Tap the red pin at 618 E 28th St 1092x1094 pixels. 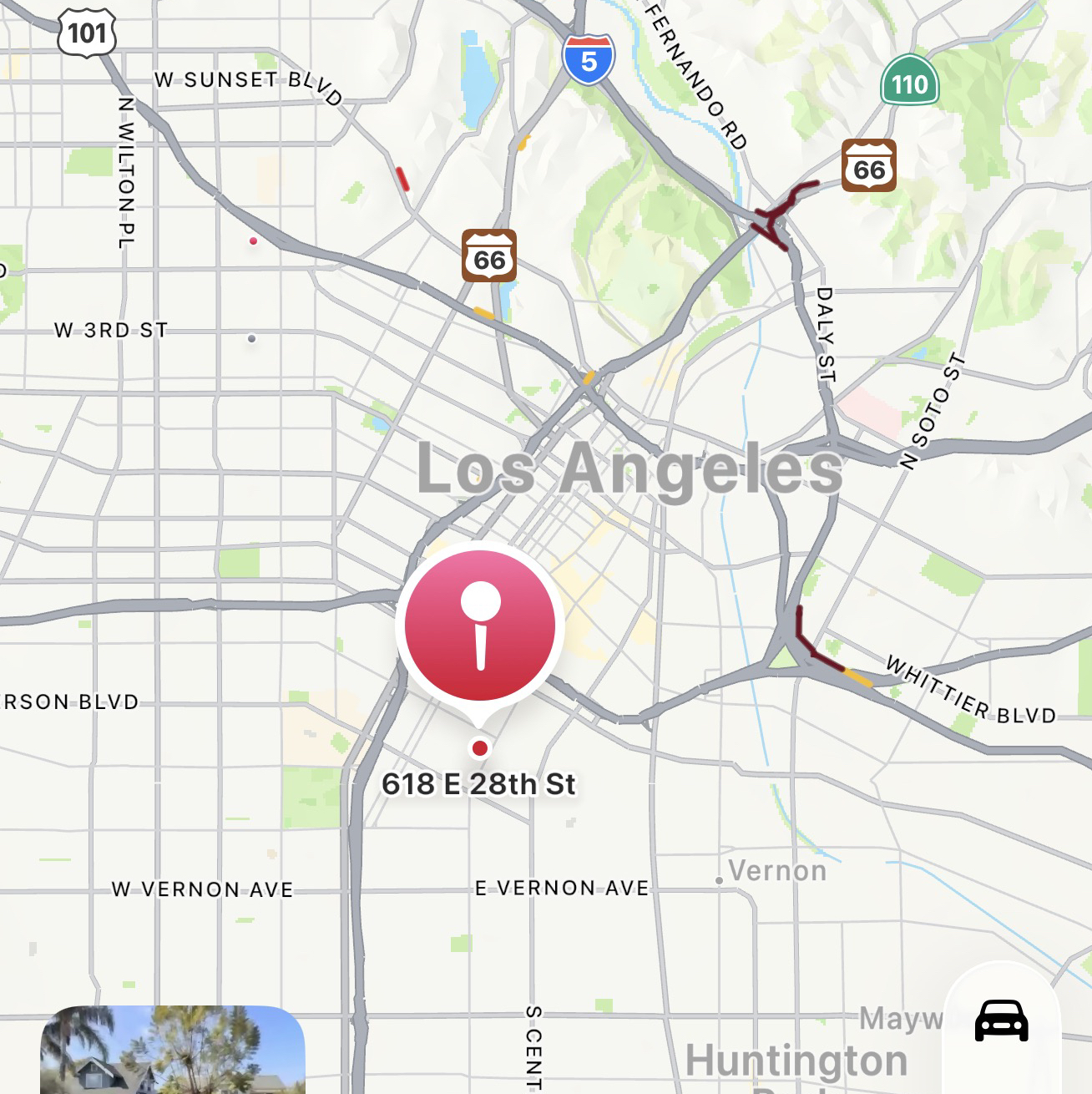point(480,626)
